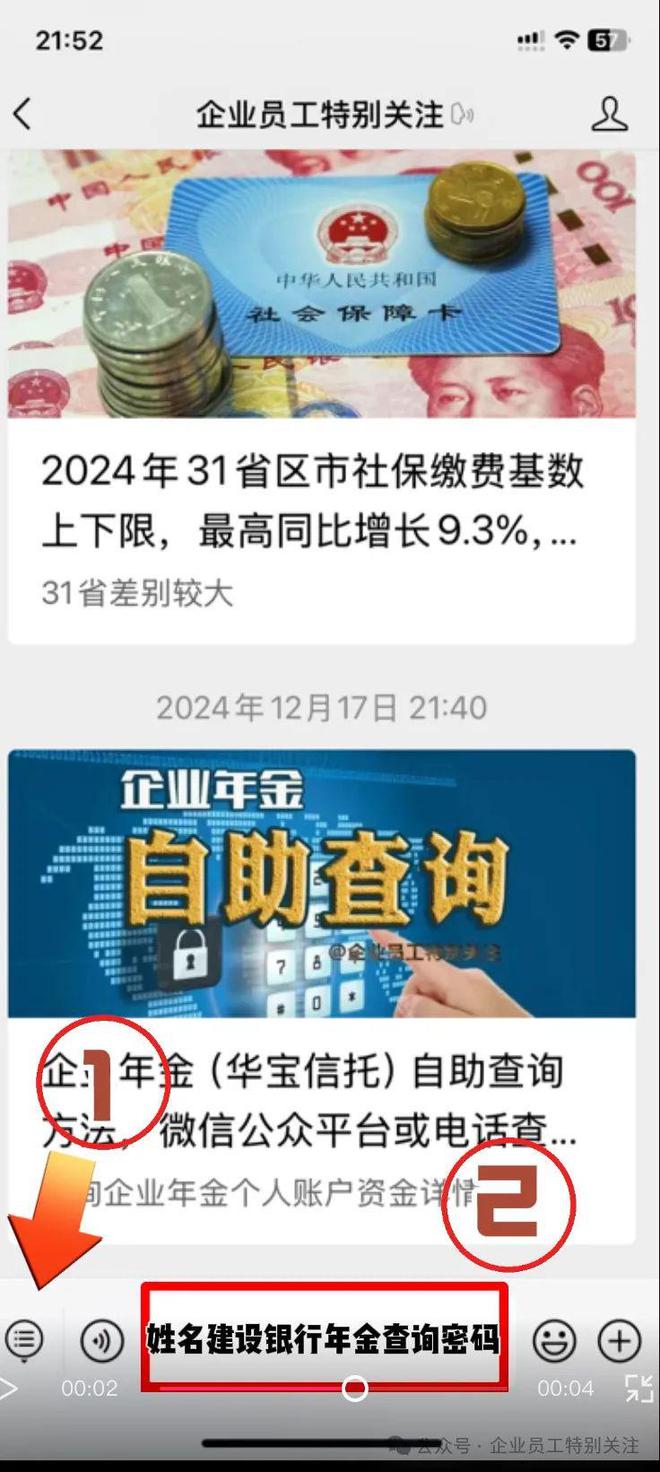This screenshot has height=1472, width=660.
Task: Enter fullscreen video mode
Action: 638,1388
